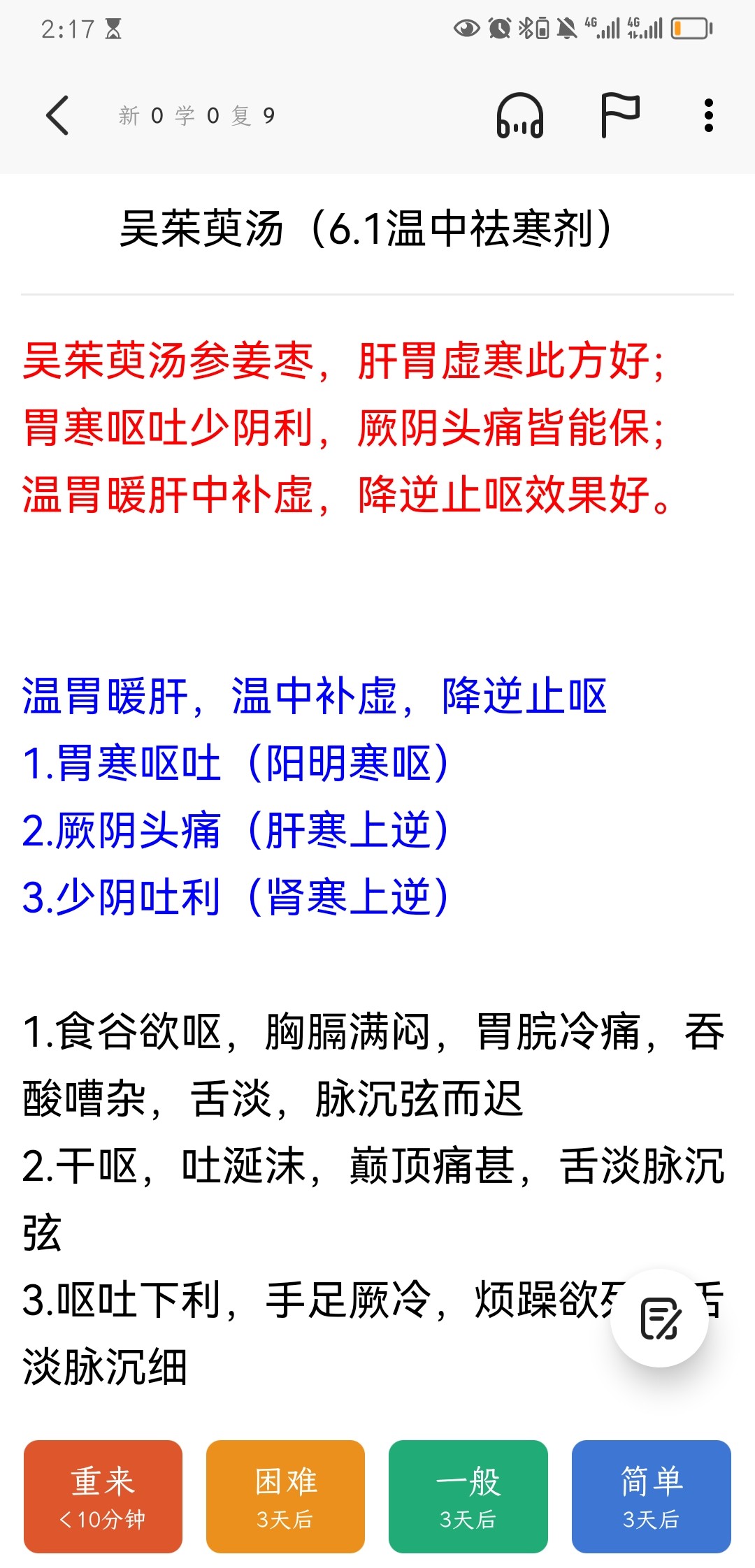Go back using the top-left arrow
Image resolution: width=755 pixels, height=1568 pixels.
57,115
